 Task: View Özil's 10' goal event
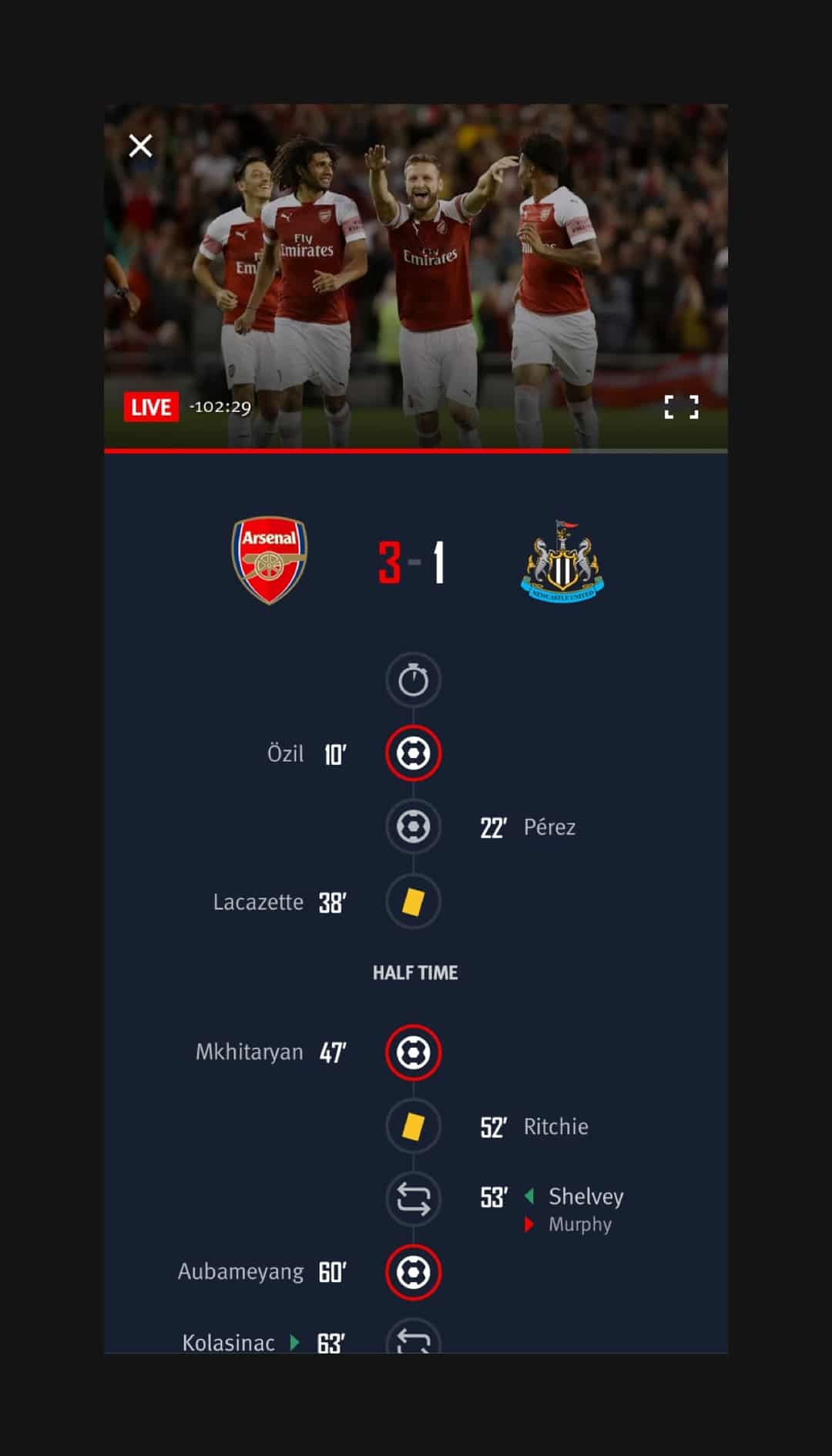click(413, 753)
